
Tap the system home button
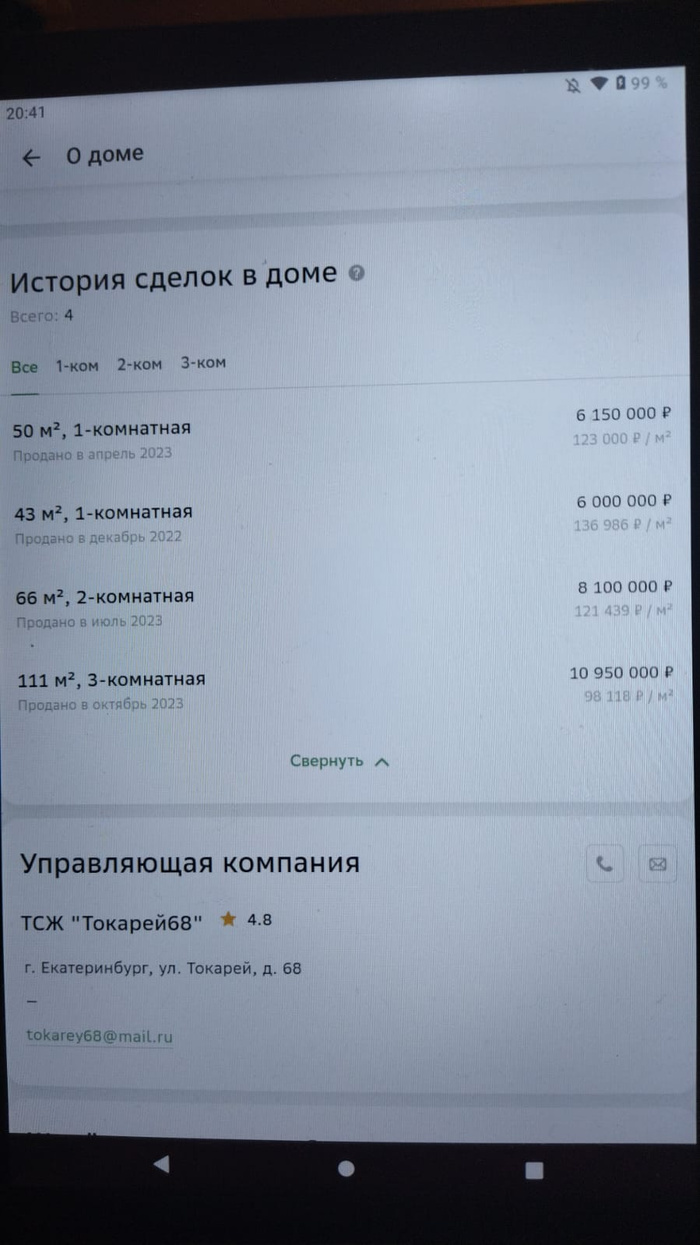tap(346, 1168)
